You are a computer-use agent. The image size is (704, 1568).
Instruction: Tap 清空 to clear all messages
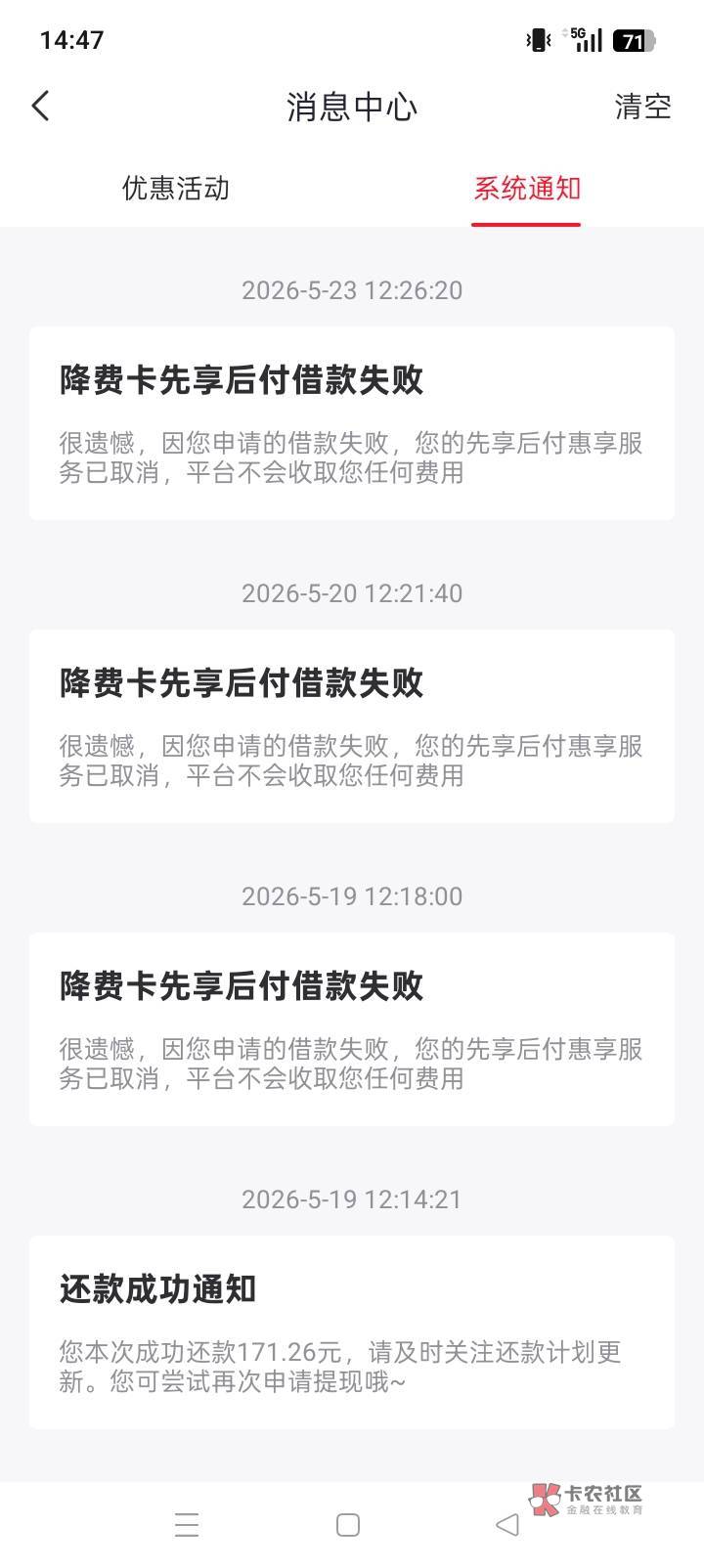click(642, 107)
